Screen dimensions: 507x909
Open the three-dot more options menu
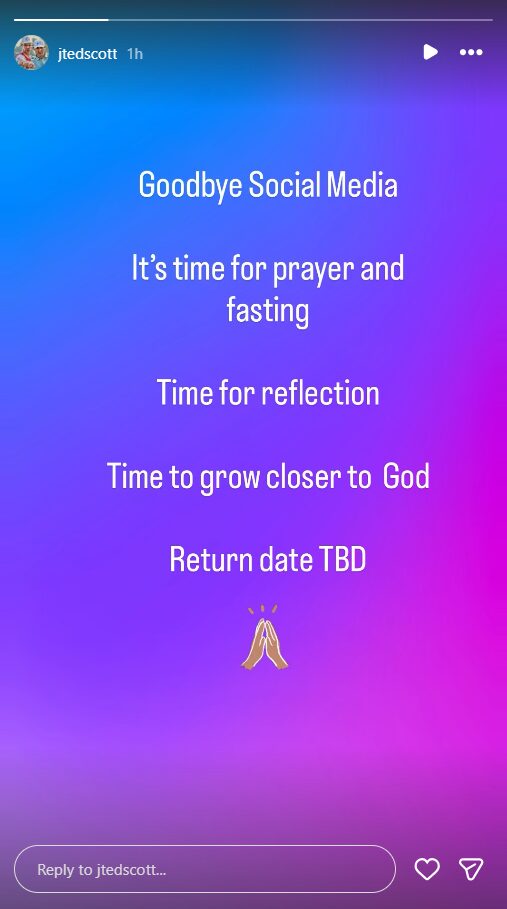pyautogui.click(x=471, y=52)
